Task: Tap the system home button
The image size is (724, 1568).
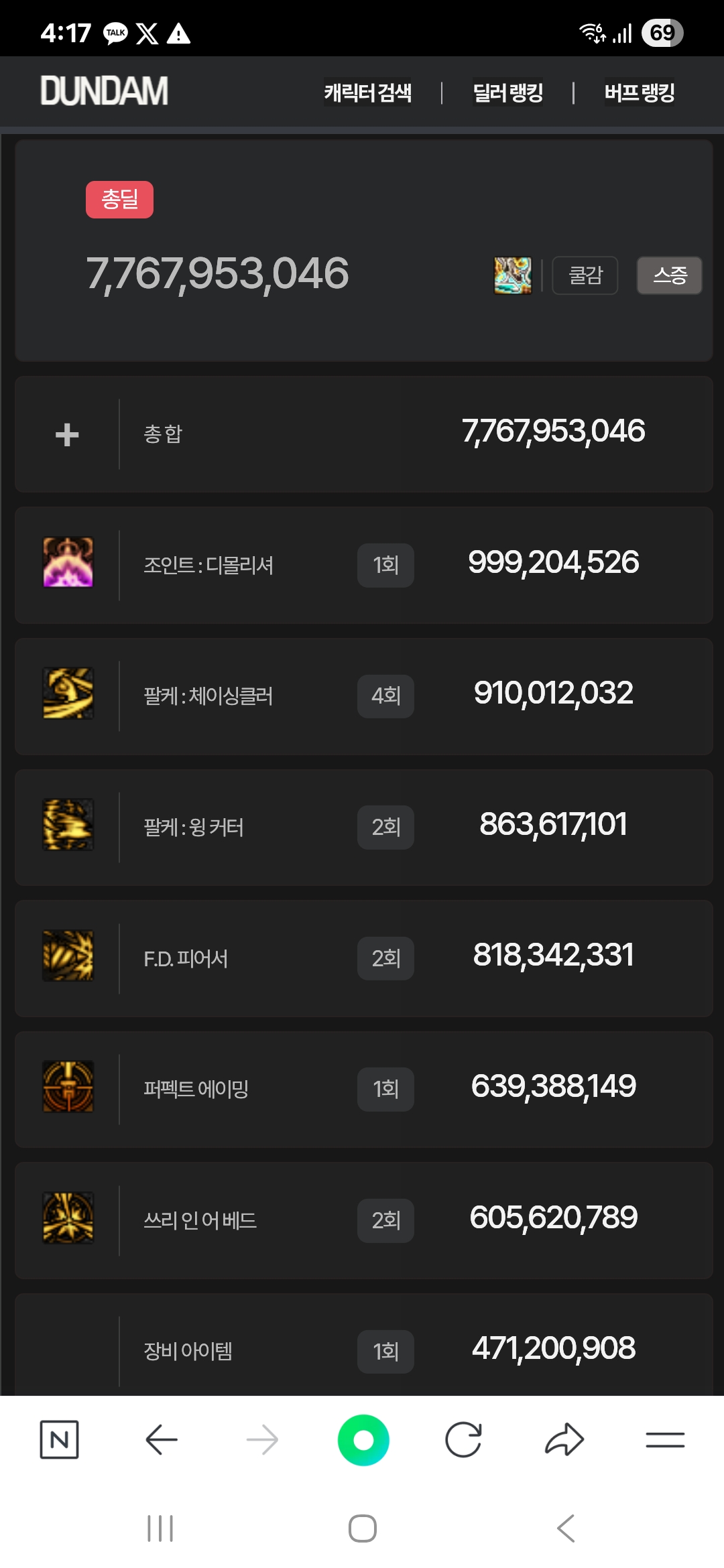Action: (x=363, y=1528)
